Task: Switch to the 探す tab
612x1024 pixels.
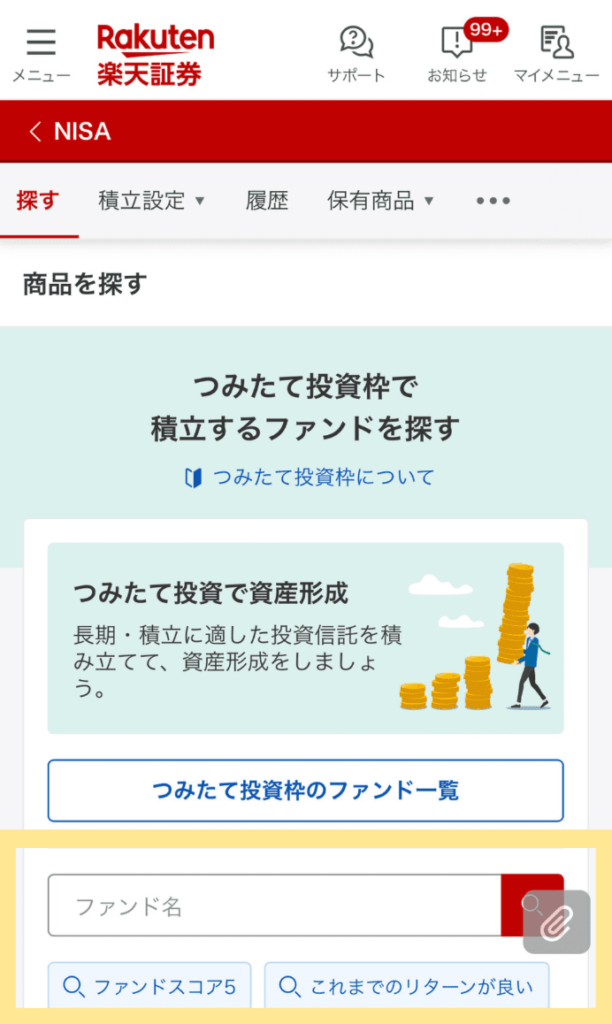Action: [x=38, y=200]
